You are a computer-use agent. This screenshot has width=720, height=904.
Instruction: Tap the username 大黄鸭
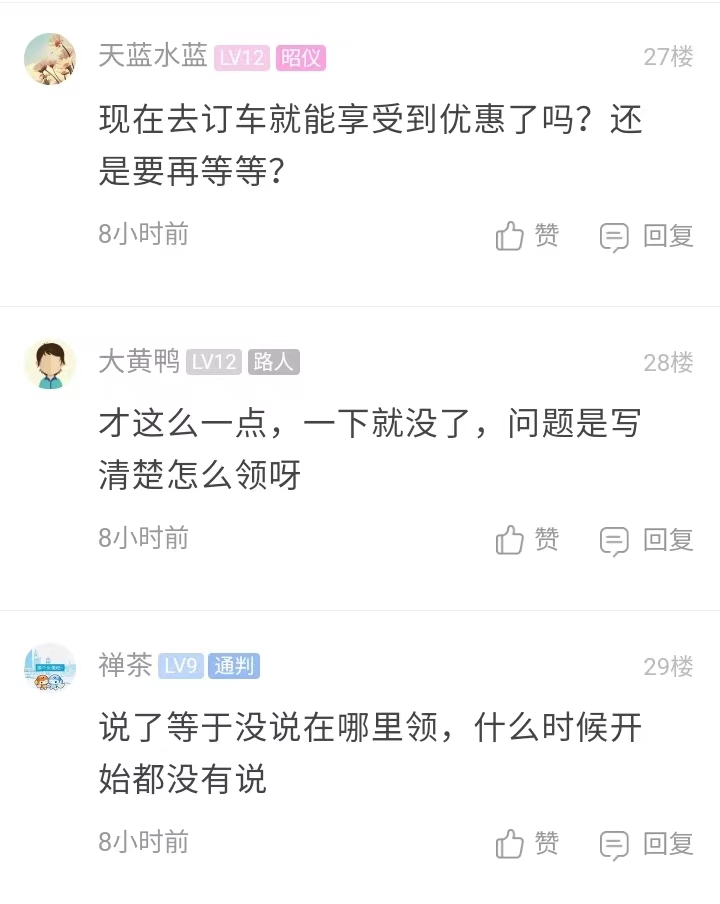139,361
